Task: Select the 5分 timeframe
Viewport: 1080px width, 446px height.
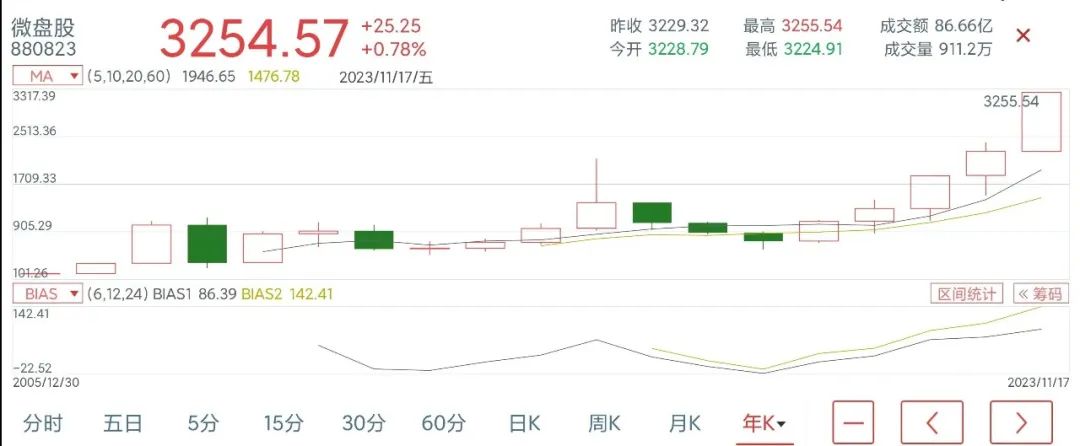Action: (x=202, y=423)
